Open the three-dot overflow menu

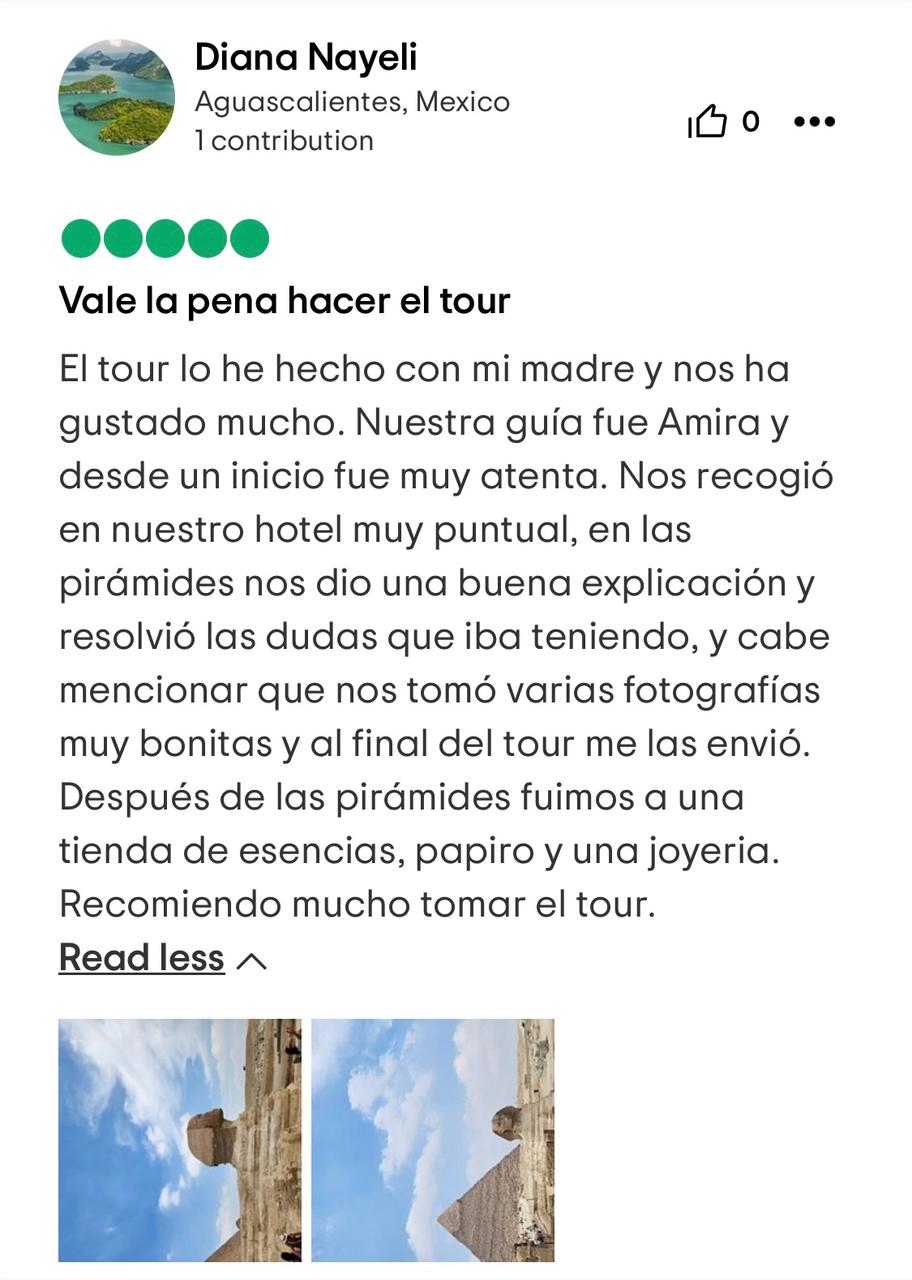(814, 122)
